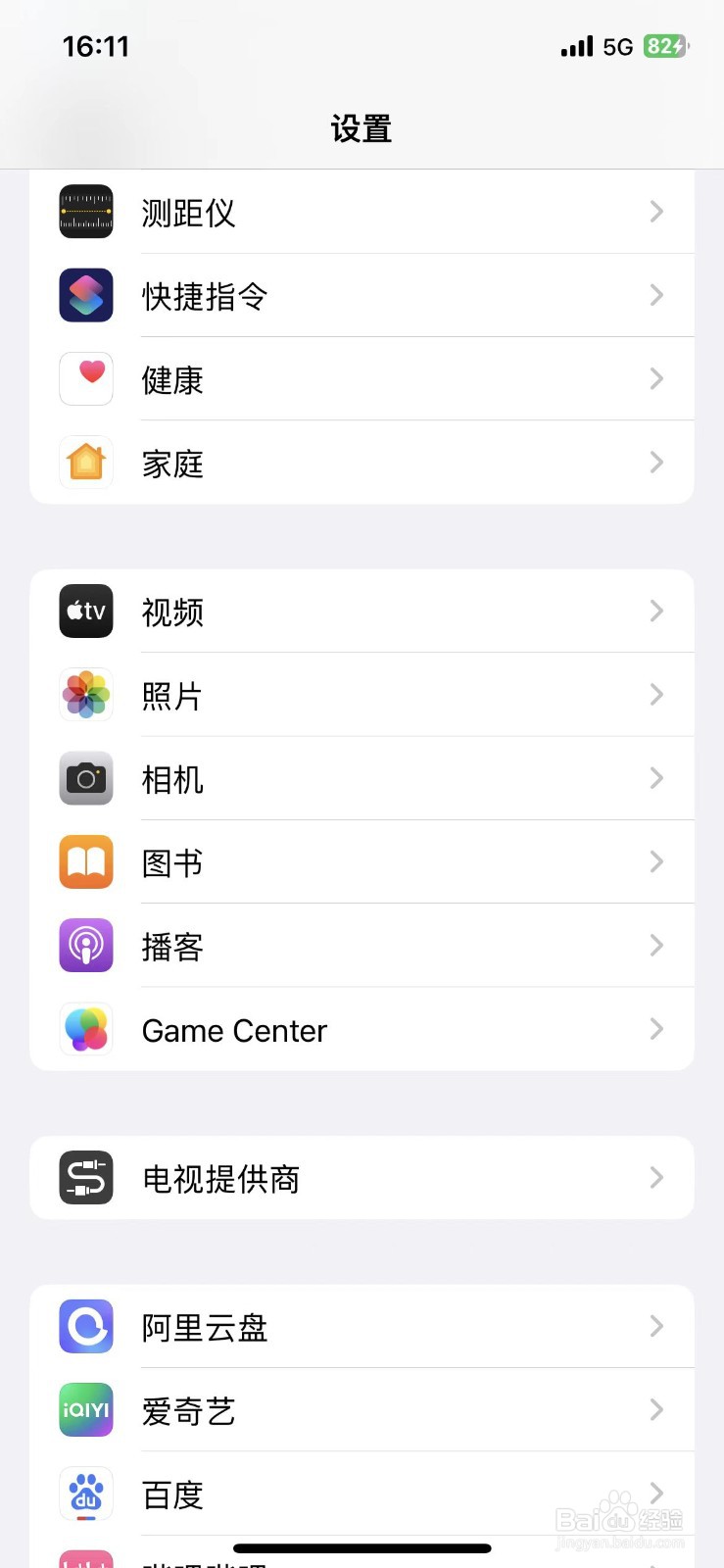Image resolution: width=724 pixels, height=1568 pixels.
Task: Expand the chevron next to 相机
Action: [x=655, y=778]
